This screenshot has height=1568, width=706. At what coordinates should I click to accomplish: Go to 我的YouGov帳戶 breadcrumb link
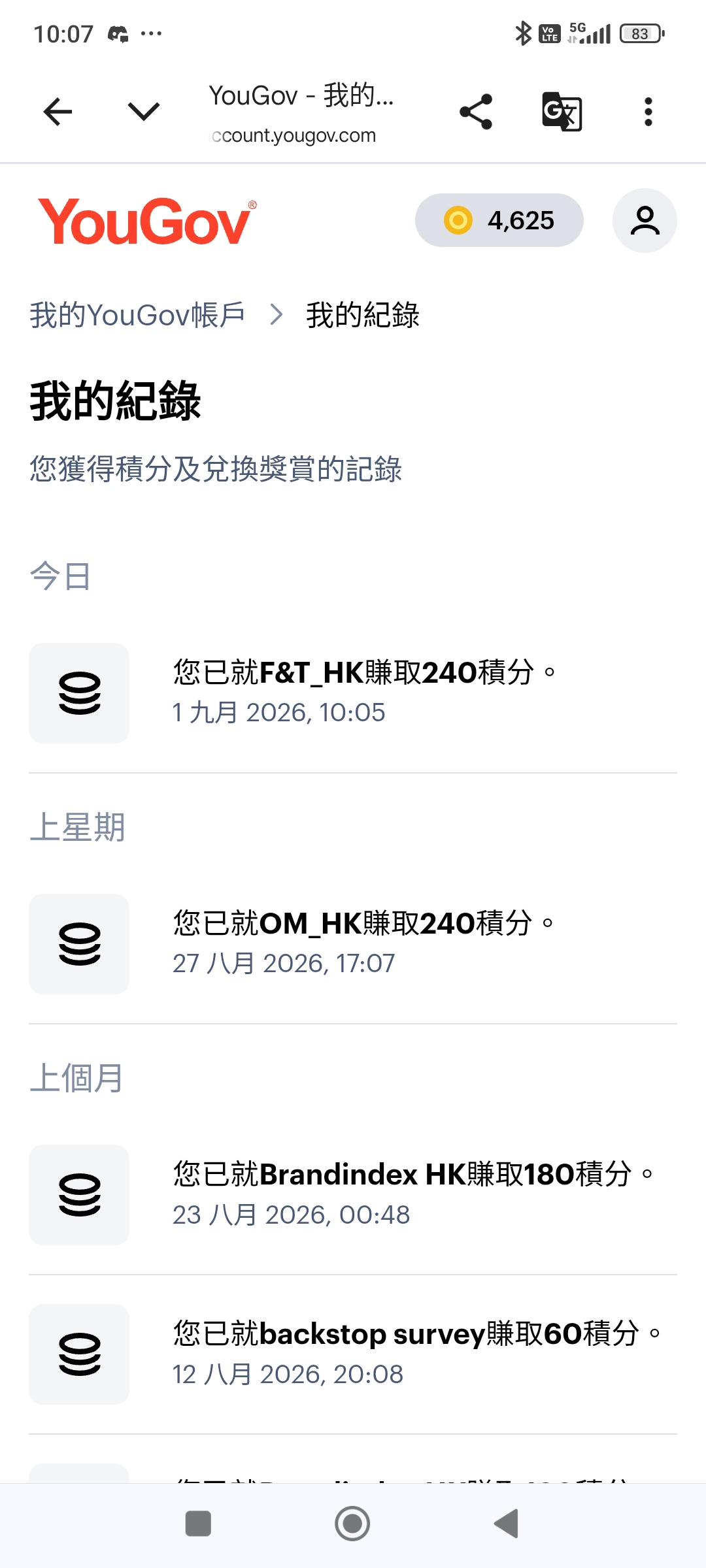(x=137, y=315)
